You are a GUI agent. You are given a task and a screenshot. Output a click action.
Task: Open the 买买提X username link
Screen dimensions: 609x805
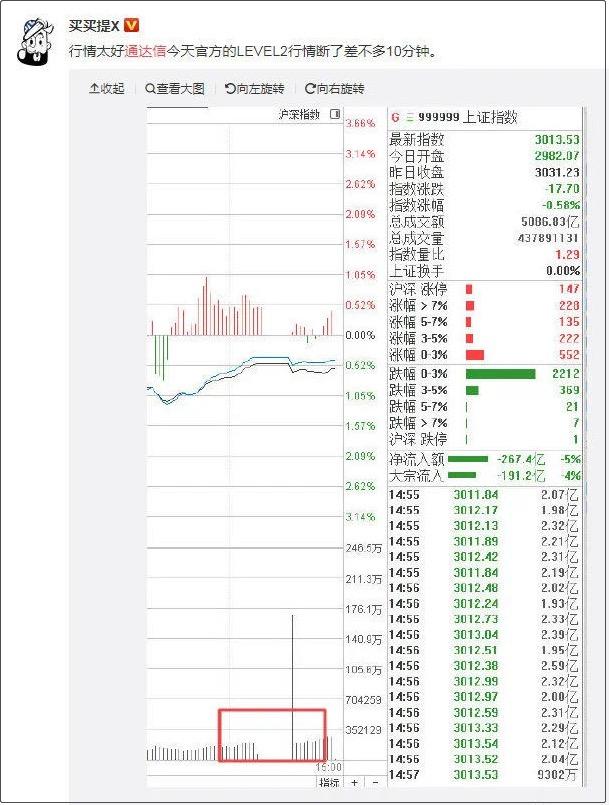(93, 24)
